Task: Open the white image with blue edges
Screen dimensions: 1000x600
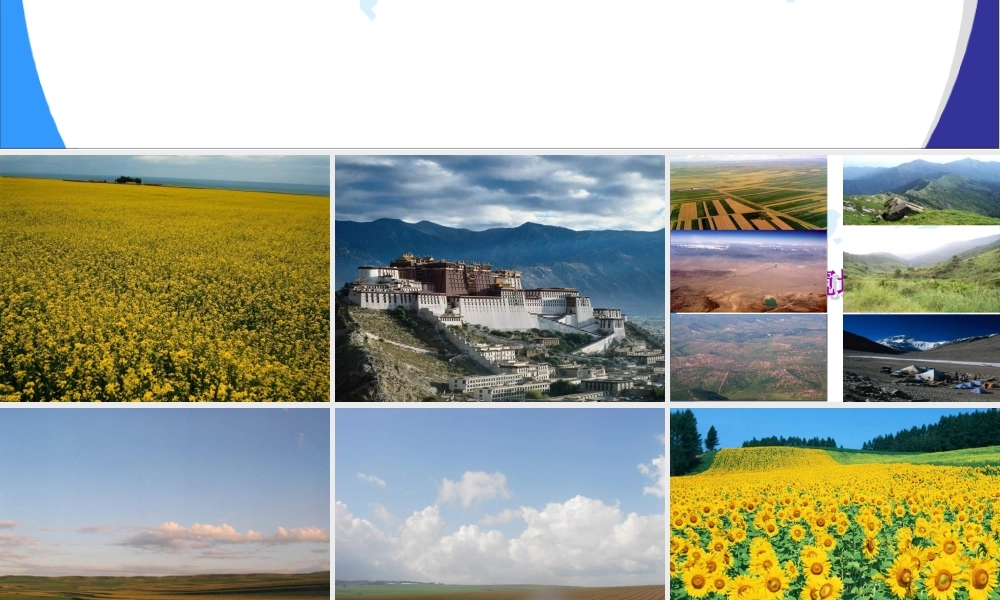Action: [500, 73]
